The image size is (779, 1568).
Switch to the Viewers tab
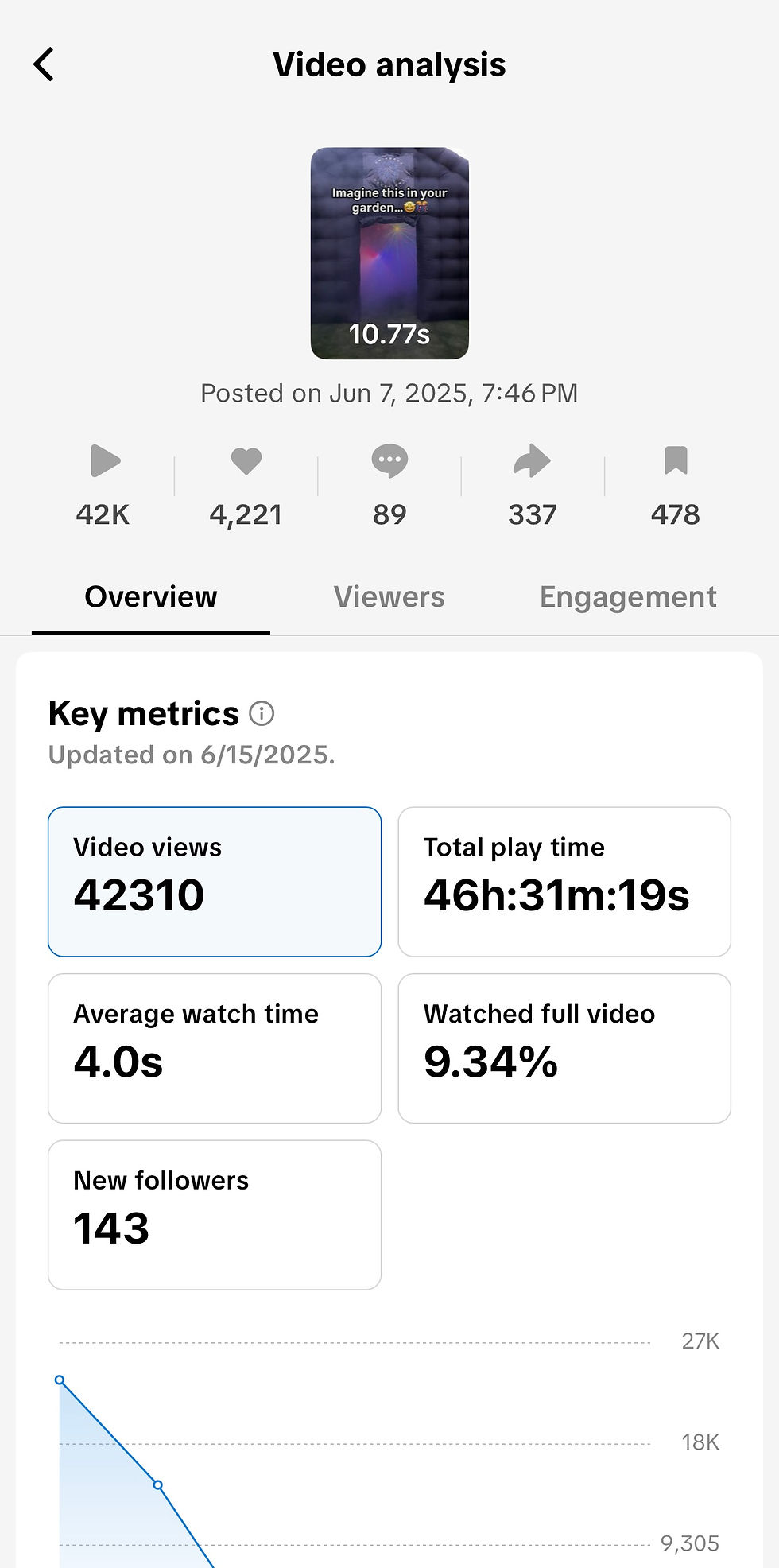tap(389, 597)
